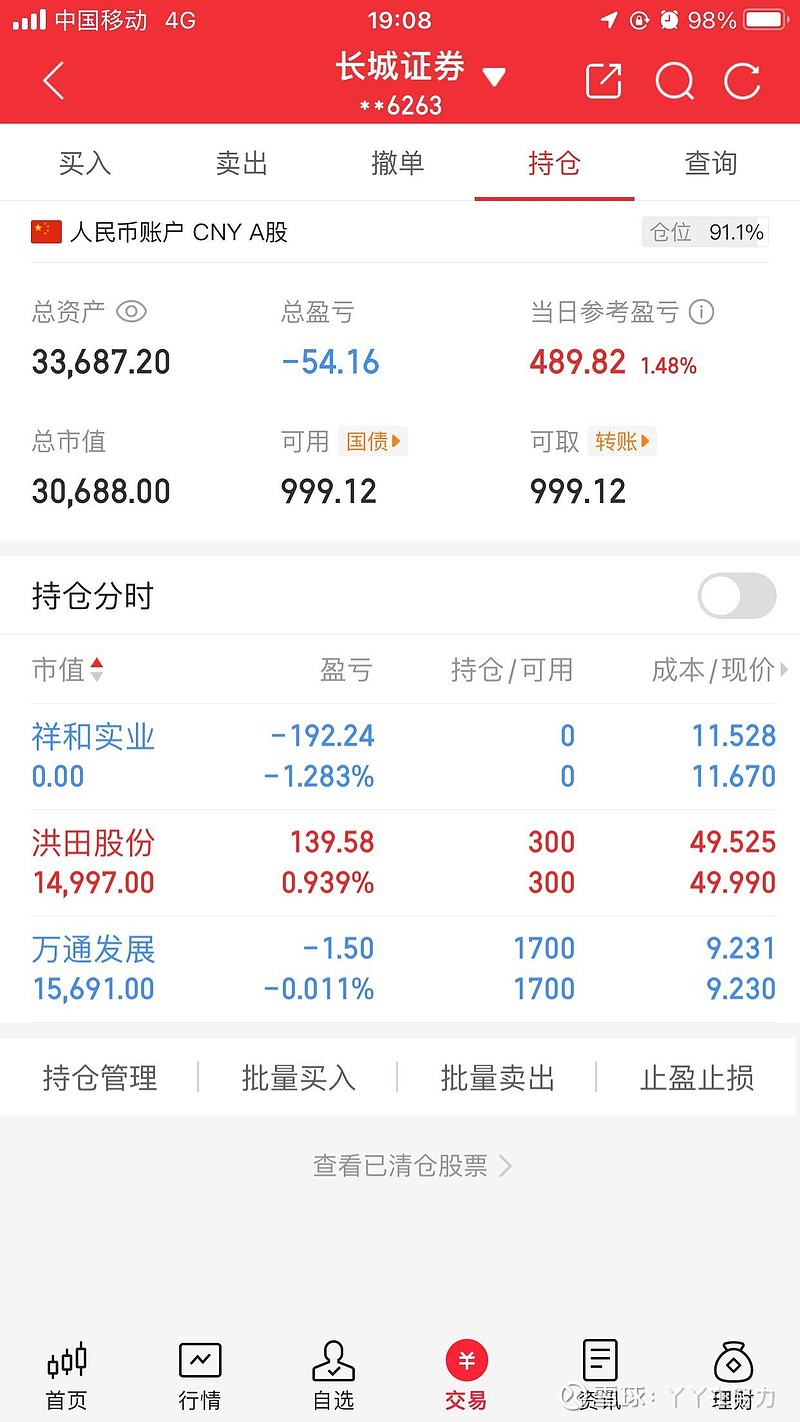Open the 洪田股份 holding row
Viewport: 800px width, 1422px height.
(x=400, y=863)
